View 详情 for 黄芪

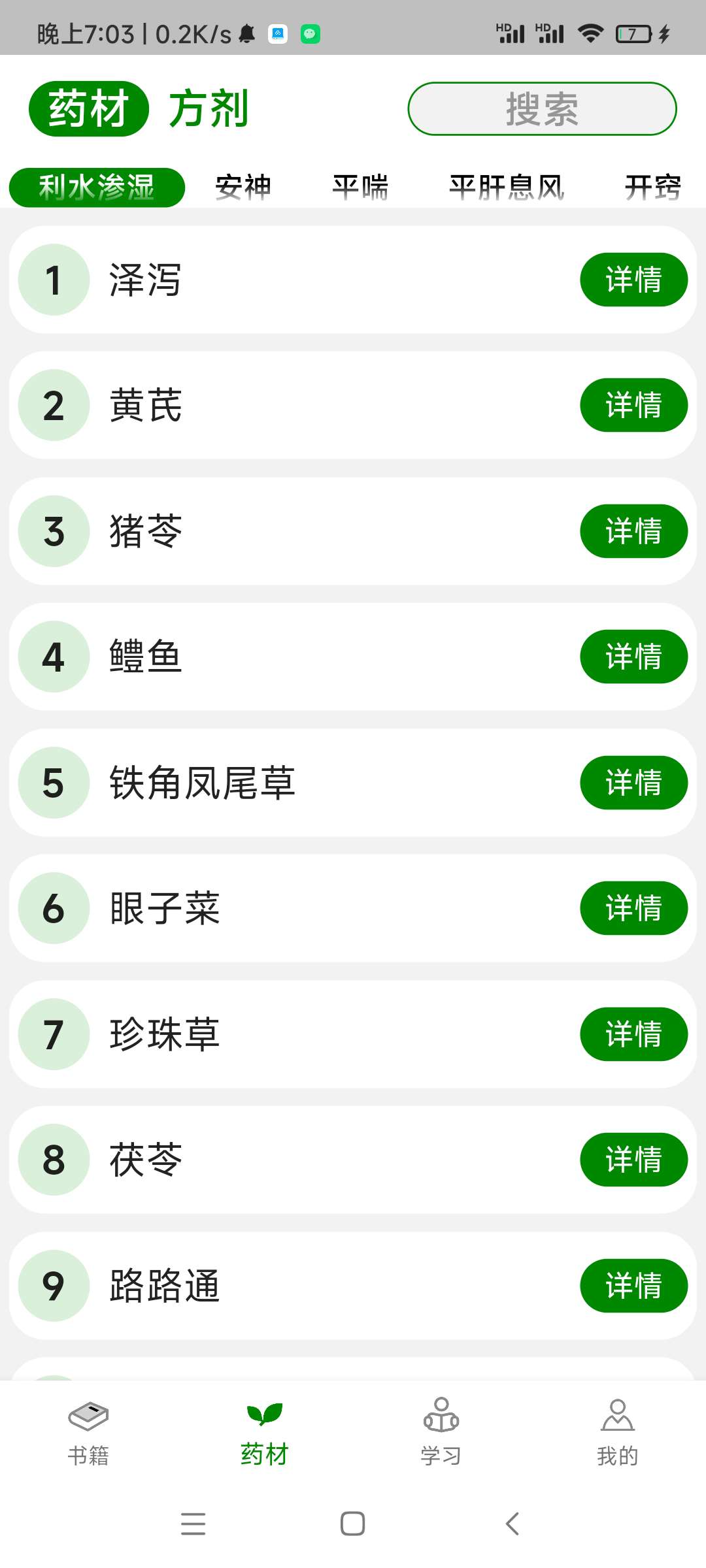click(633, 405)
